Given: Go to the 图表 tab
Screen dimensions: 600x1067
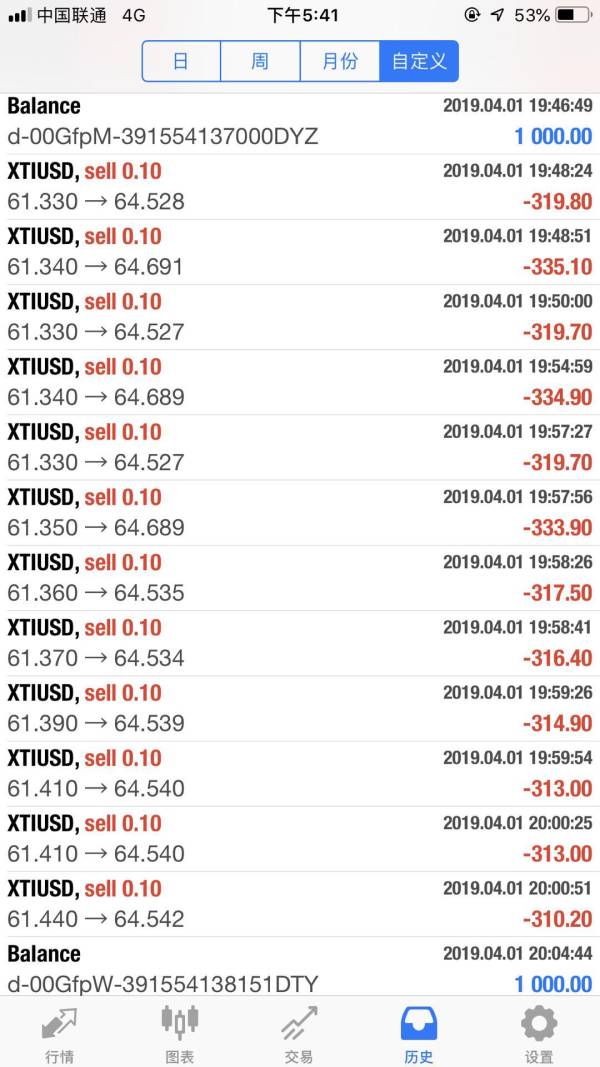Looking at the screenshot, I should coord(180,1033).
